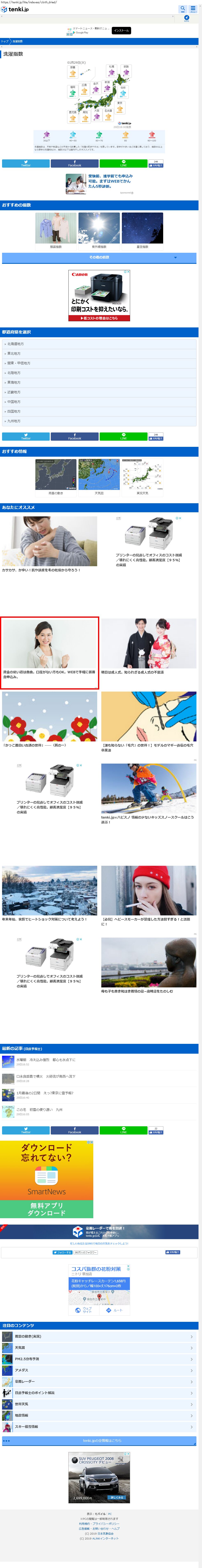Select 九州地方 region
Screen dimensions: 202x1568
[x=99, y=421]
